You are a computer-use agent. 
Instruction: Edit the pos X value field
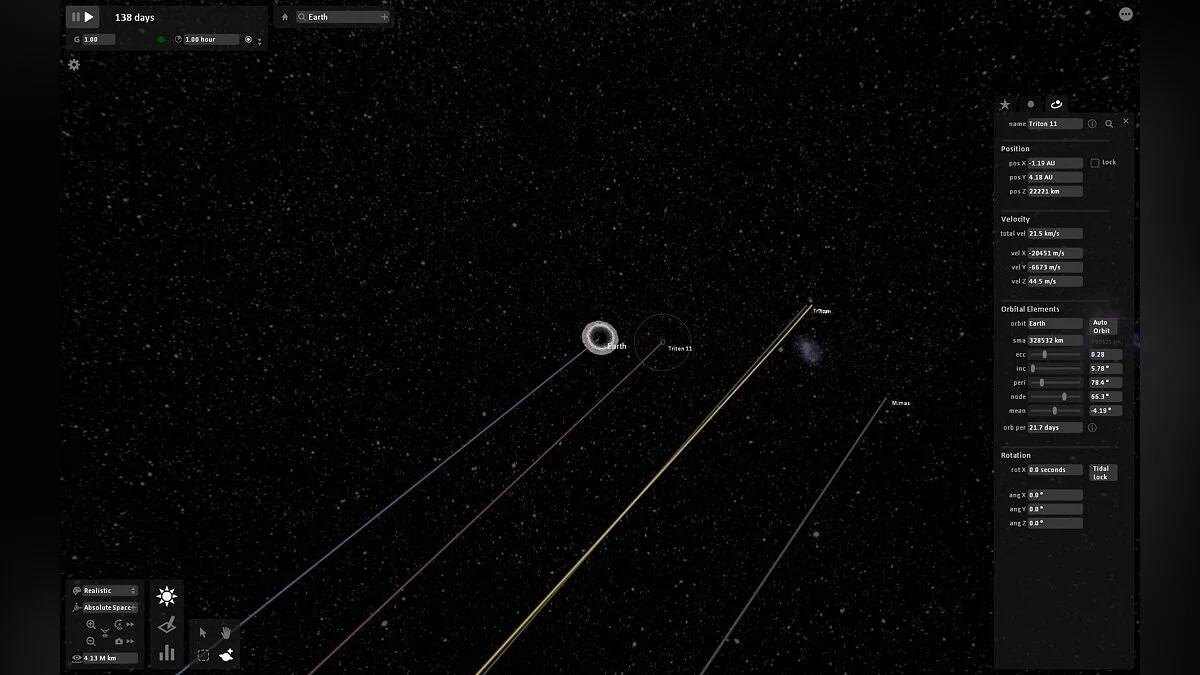point(1055,163)
